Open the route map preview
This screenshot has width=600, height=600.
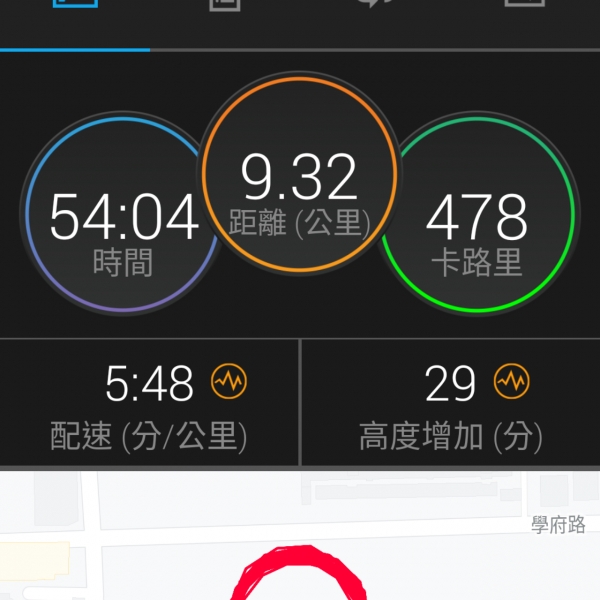pyautogui.click(x=300, y=540)
